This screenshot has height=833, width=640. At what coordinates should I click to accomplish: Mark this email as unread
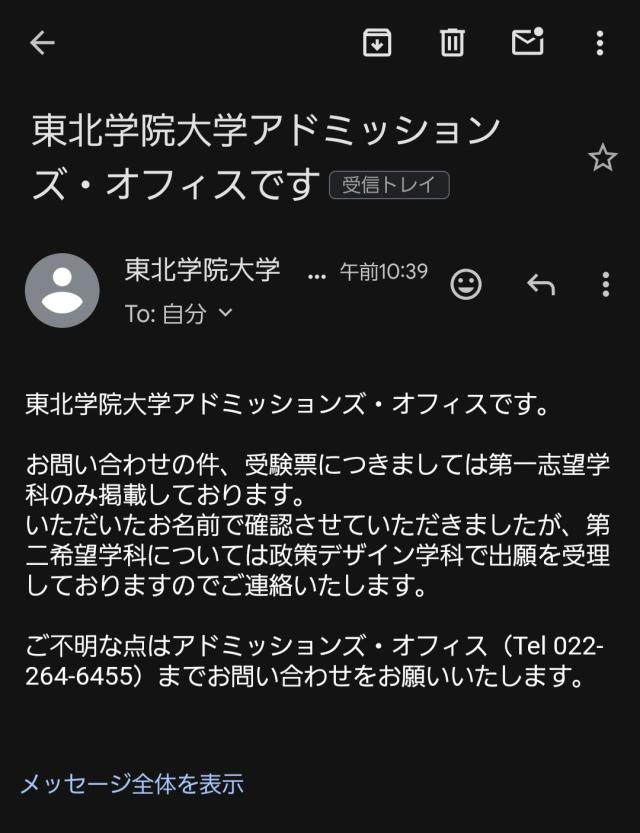[x=526, y=42]
